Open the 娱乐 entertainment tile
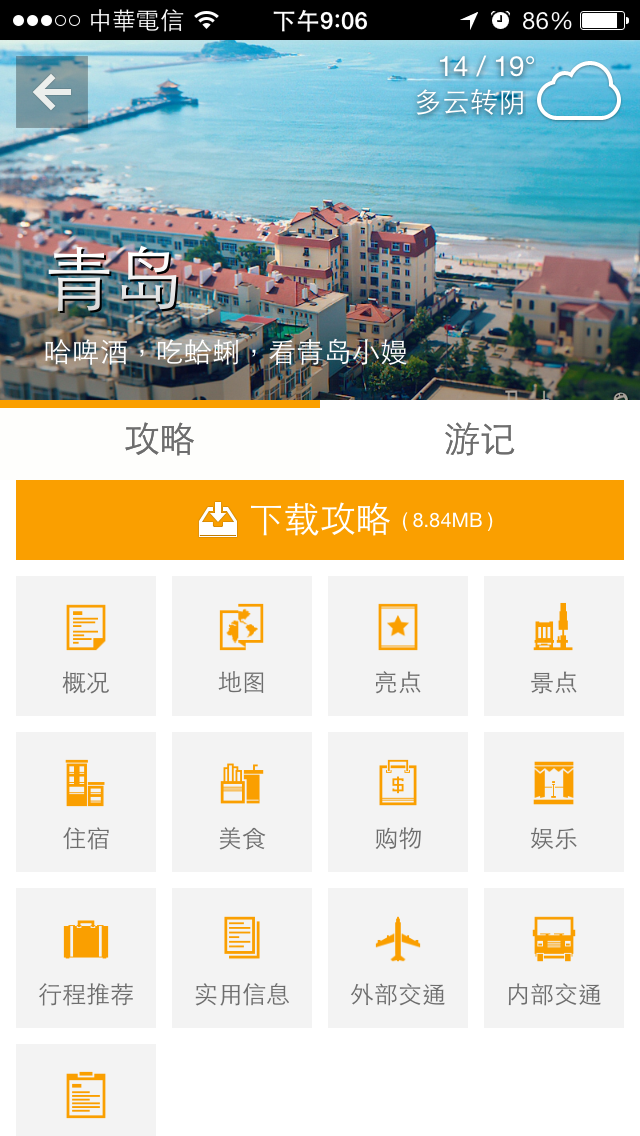The height and width of the screenshot is (1136, 640). [x=554, y=801]
